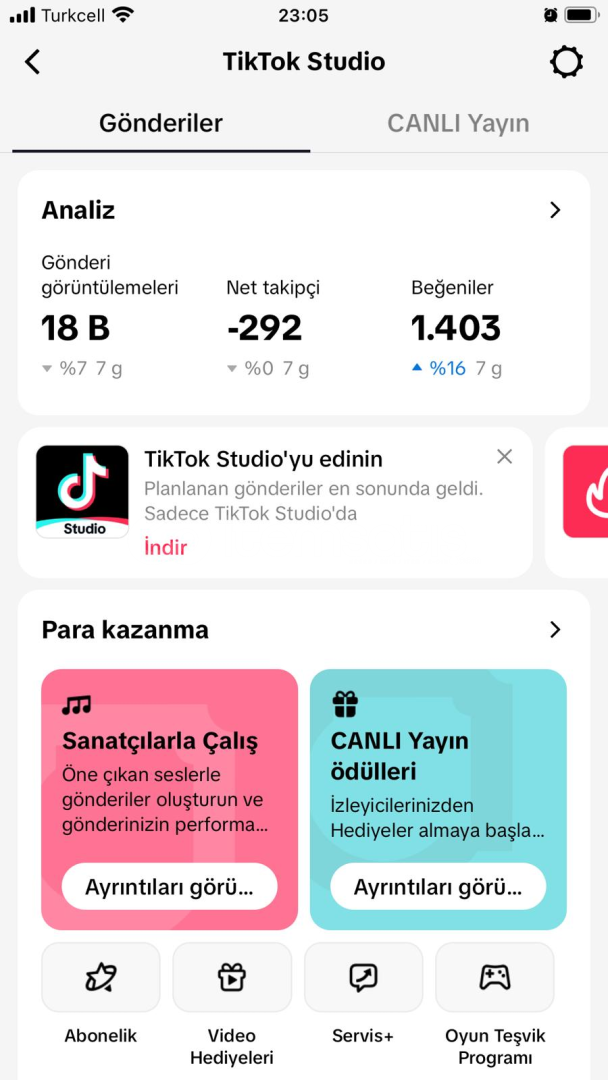The image size is (608, 1080).
Task: Open the settings gear icon
Action: pyautogui.click(x=566, y=62)
